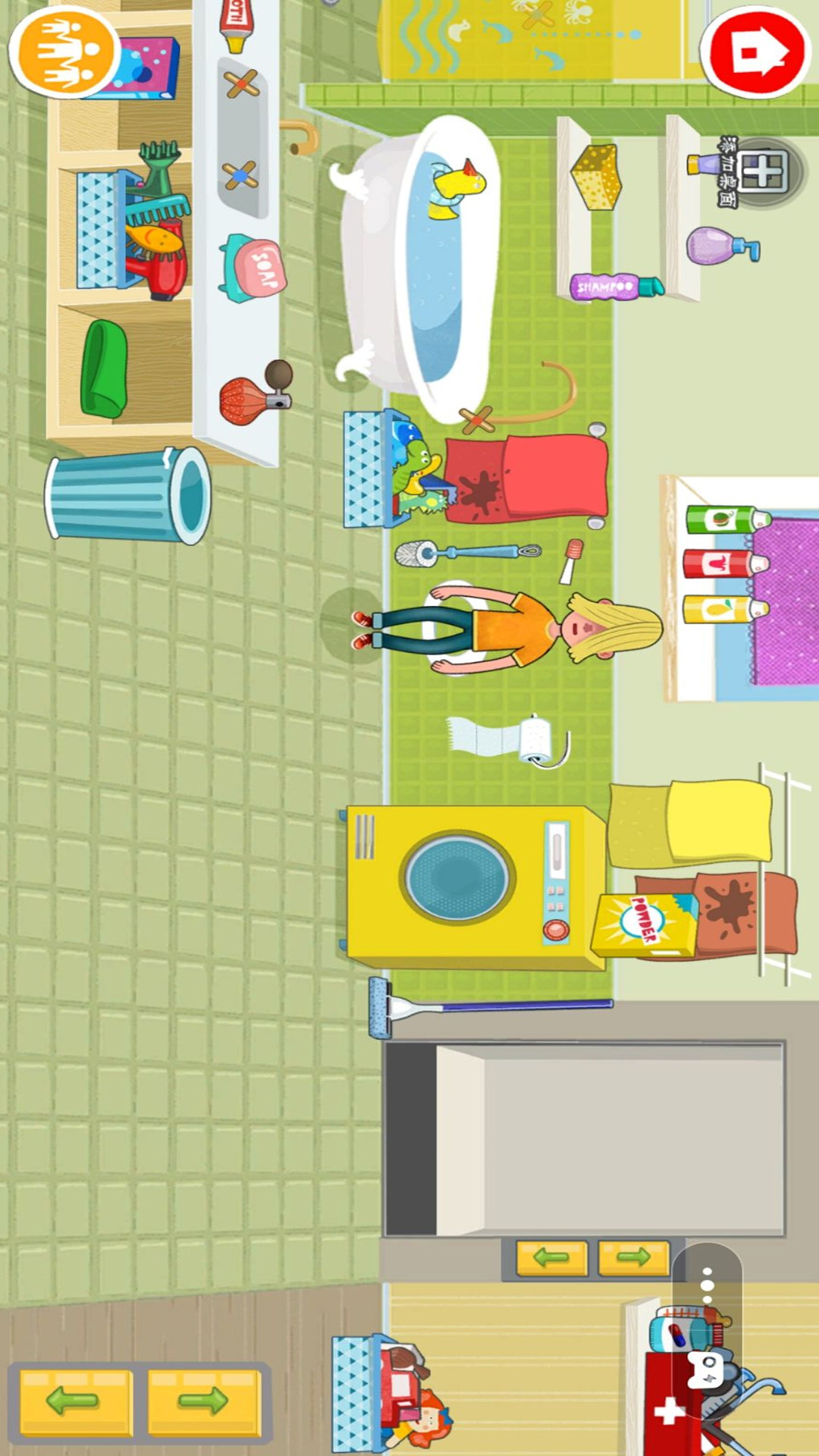819x1456 pixels.
Task: Tap the small right arrow beside the elevator
Action: click(x=634, y=1258)
